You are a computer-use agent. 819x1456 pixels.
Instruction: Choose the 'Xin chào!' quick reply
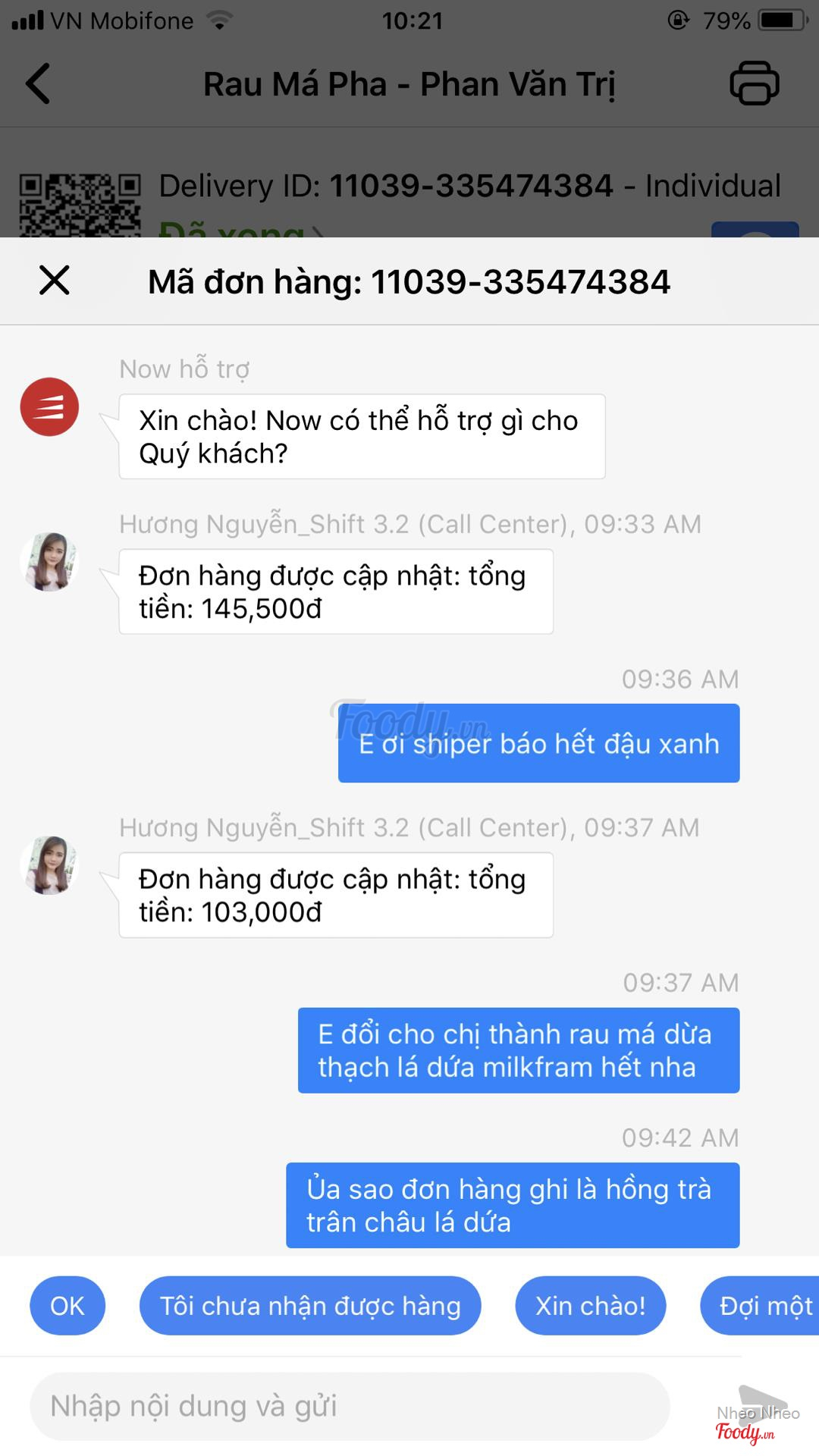point(590,1306)
